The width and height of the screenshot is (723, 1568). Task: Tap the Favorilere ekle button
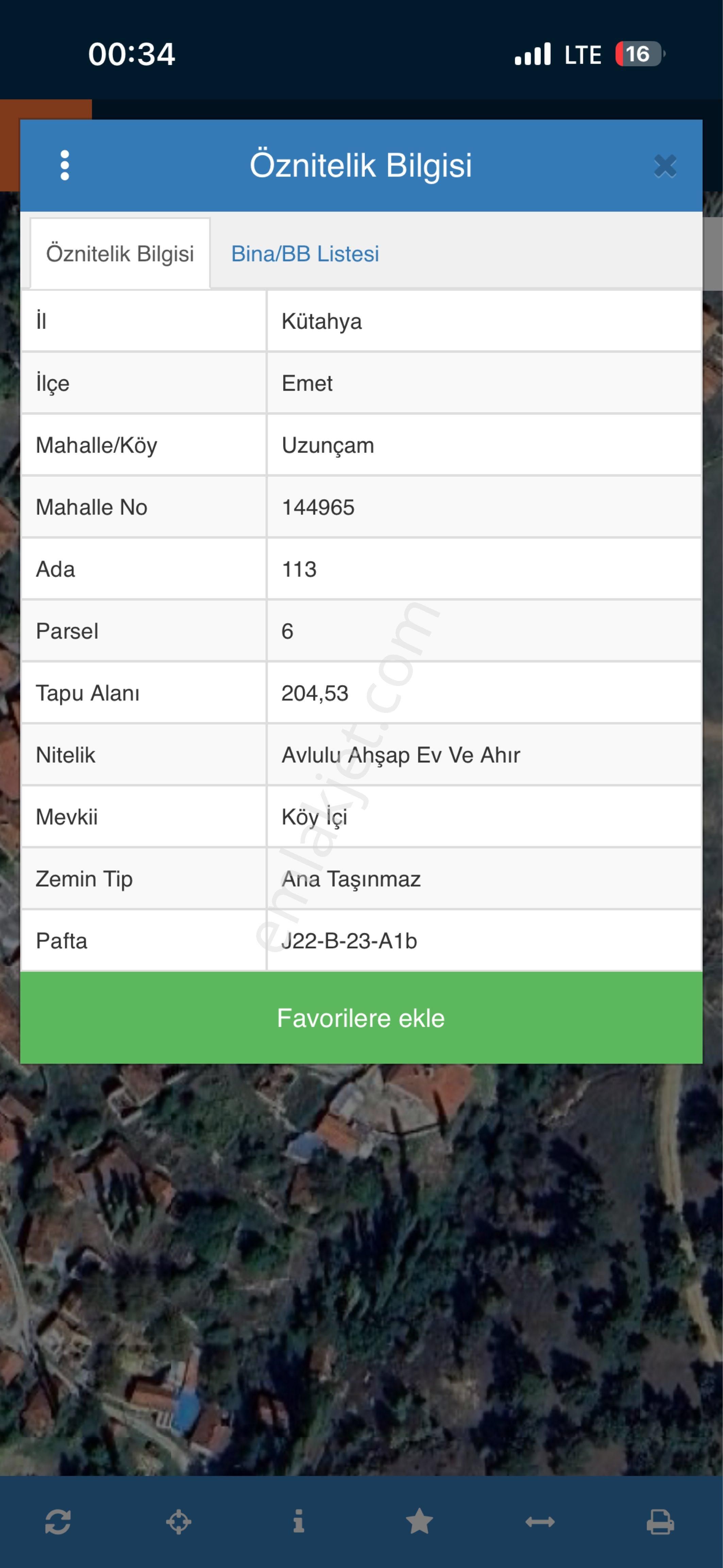point(361,1018)
